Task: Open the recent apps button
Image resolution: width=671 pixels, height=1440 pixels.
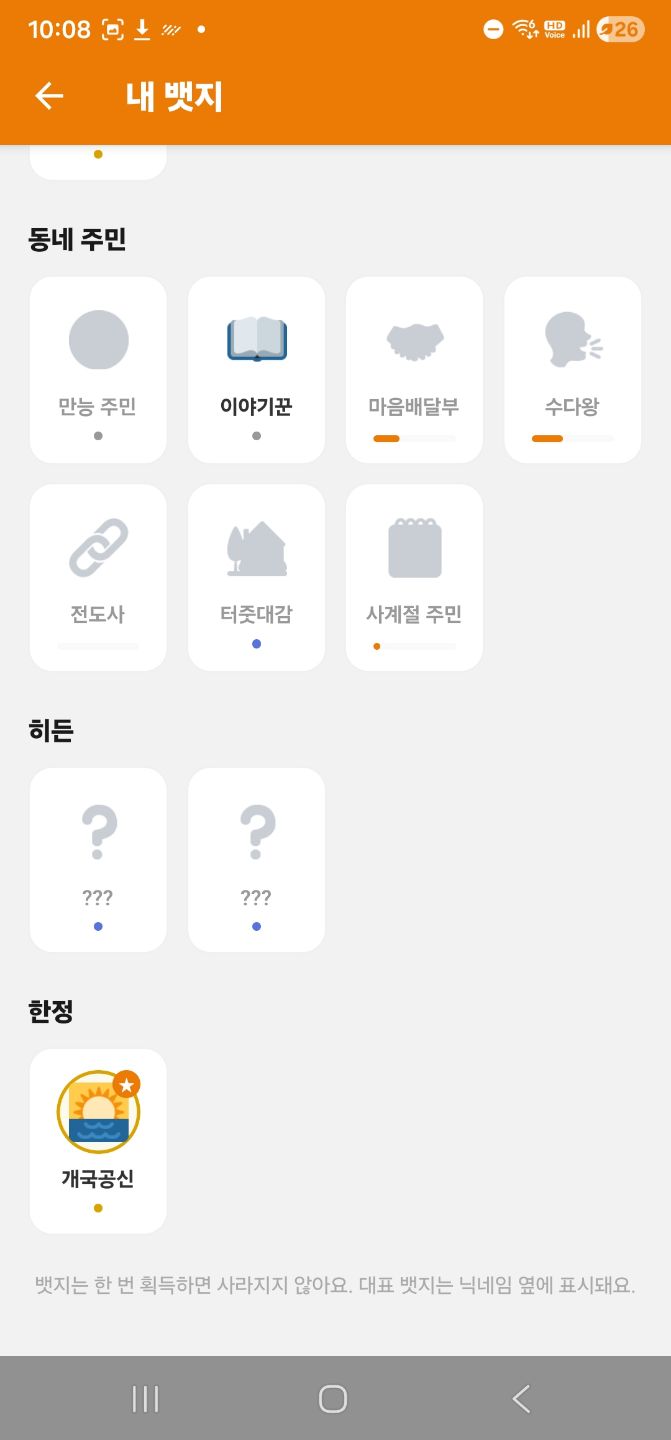Action: click(x=146, y=1398)
